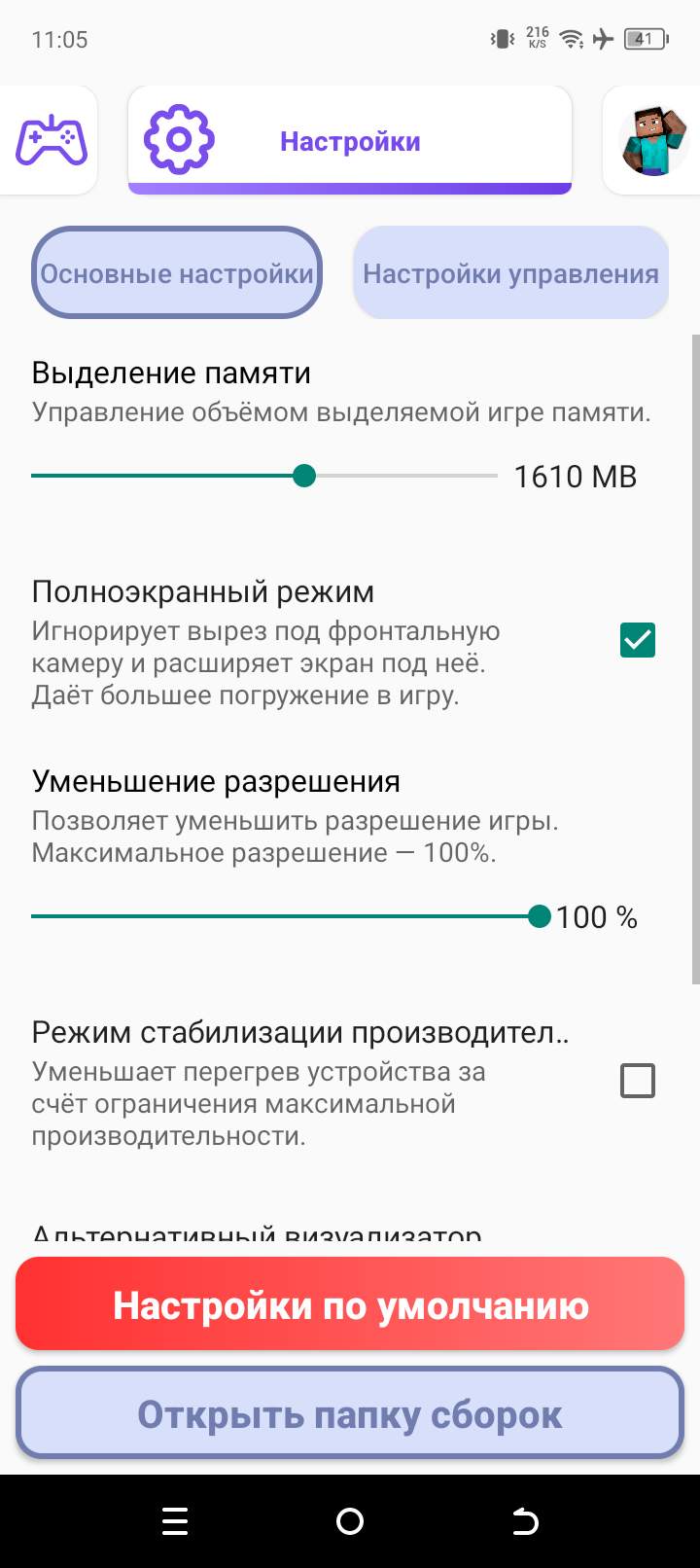The height and width of the screenshot is (1568, 700).
Task: Enable Режим стабилизации производительности checkbox
Action: pos(637,1081)
